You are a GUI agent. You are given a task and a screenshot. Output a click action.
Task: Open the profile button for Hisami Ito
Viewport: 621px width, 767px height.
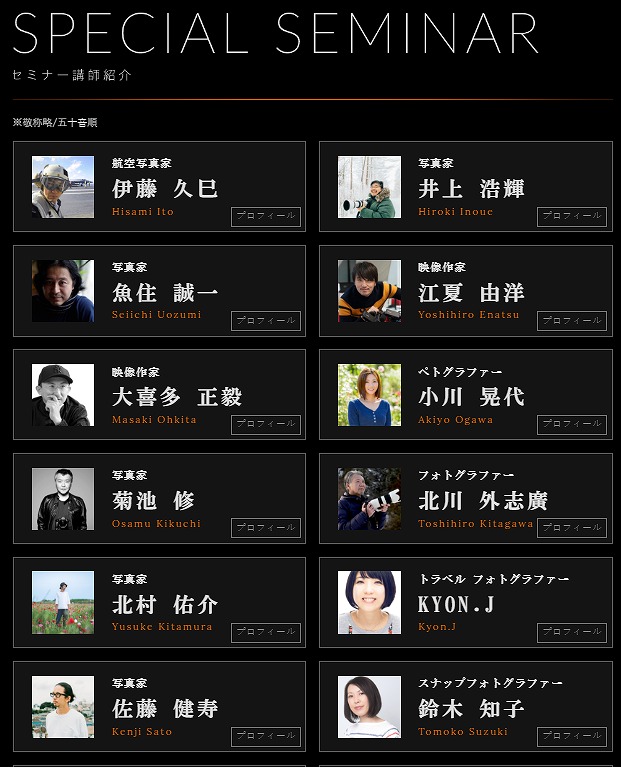click(x=266, y=216)
